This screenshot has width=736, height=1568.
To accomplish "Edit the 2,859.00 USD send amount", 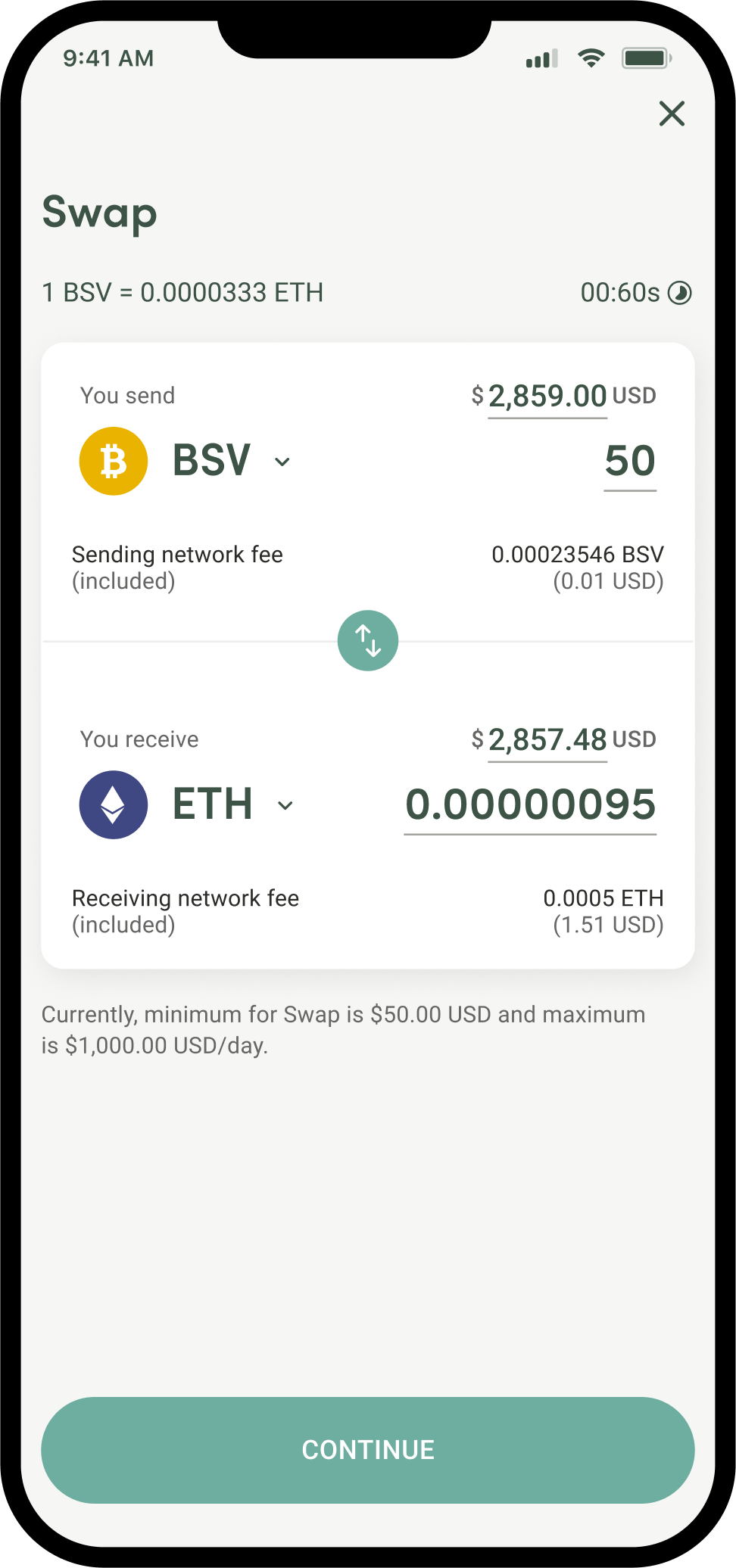I will click(546, 395).
